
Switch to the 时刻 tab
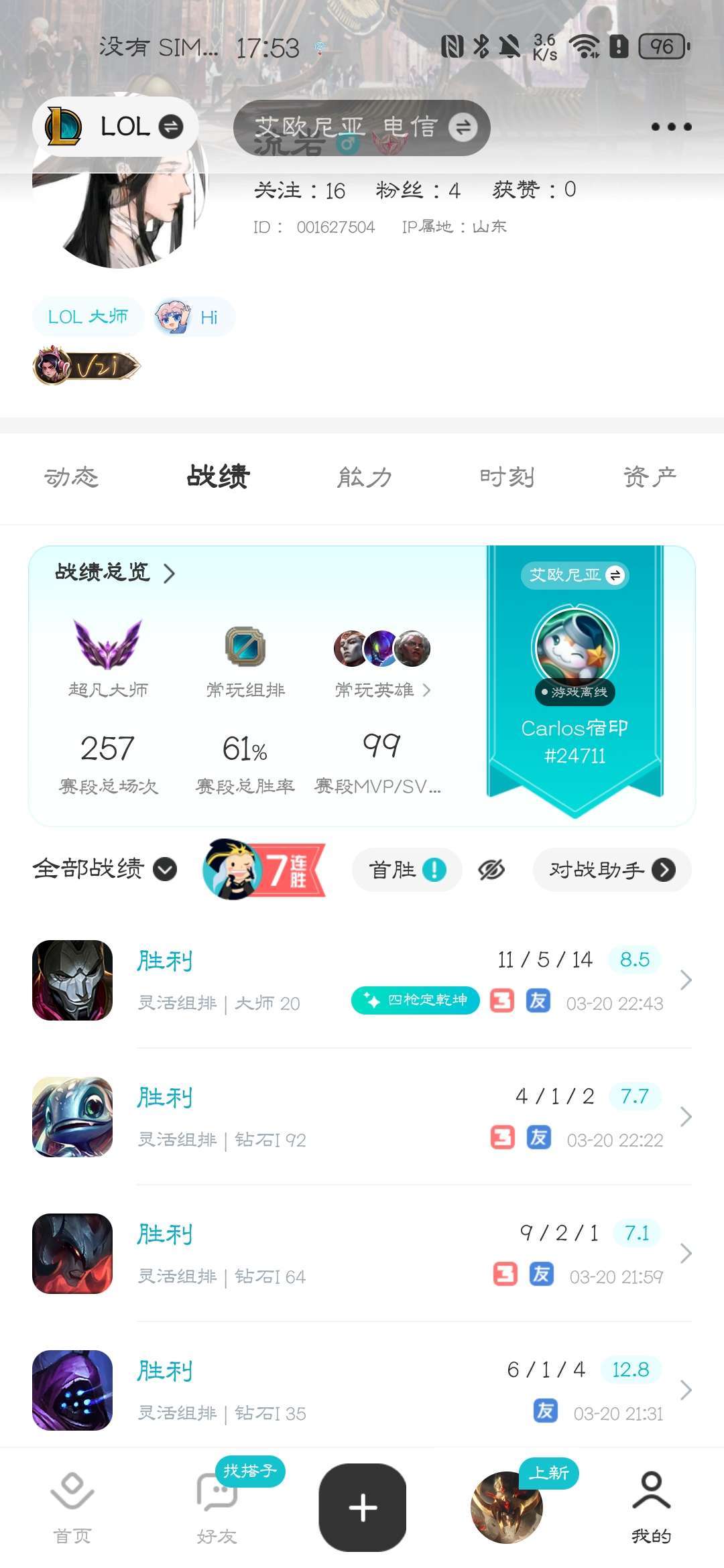click(507, 477)
